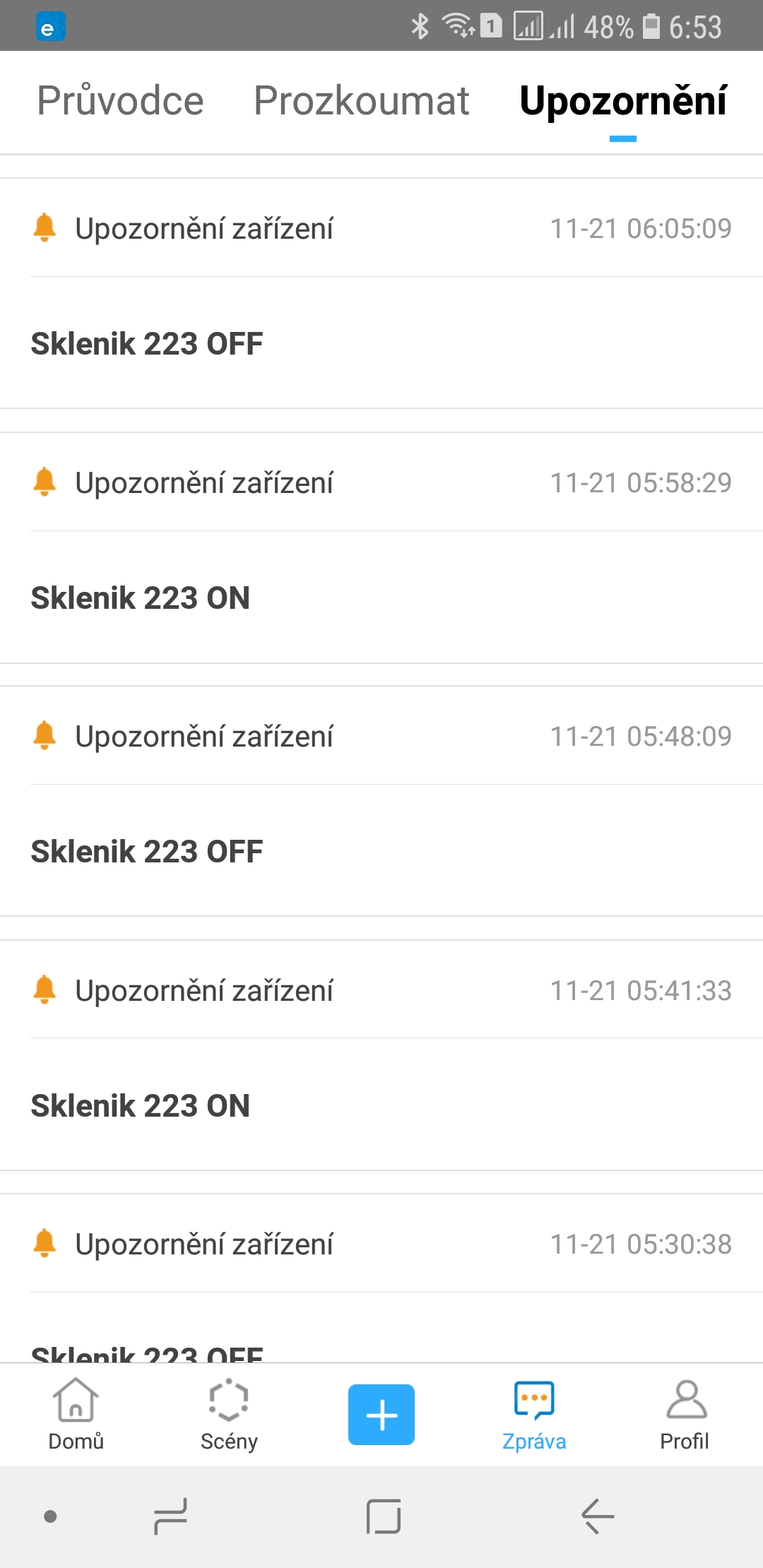Tap the blue plus add button
Image resolution: width=763 pixels, height=1568 pixels.
pos(381,1415)
